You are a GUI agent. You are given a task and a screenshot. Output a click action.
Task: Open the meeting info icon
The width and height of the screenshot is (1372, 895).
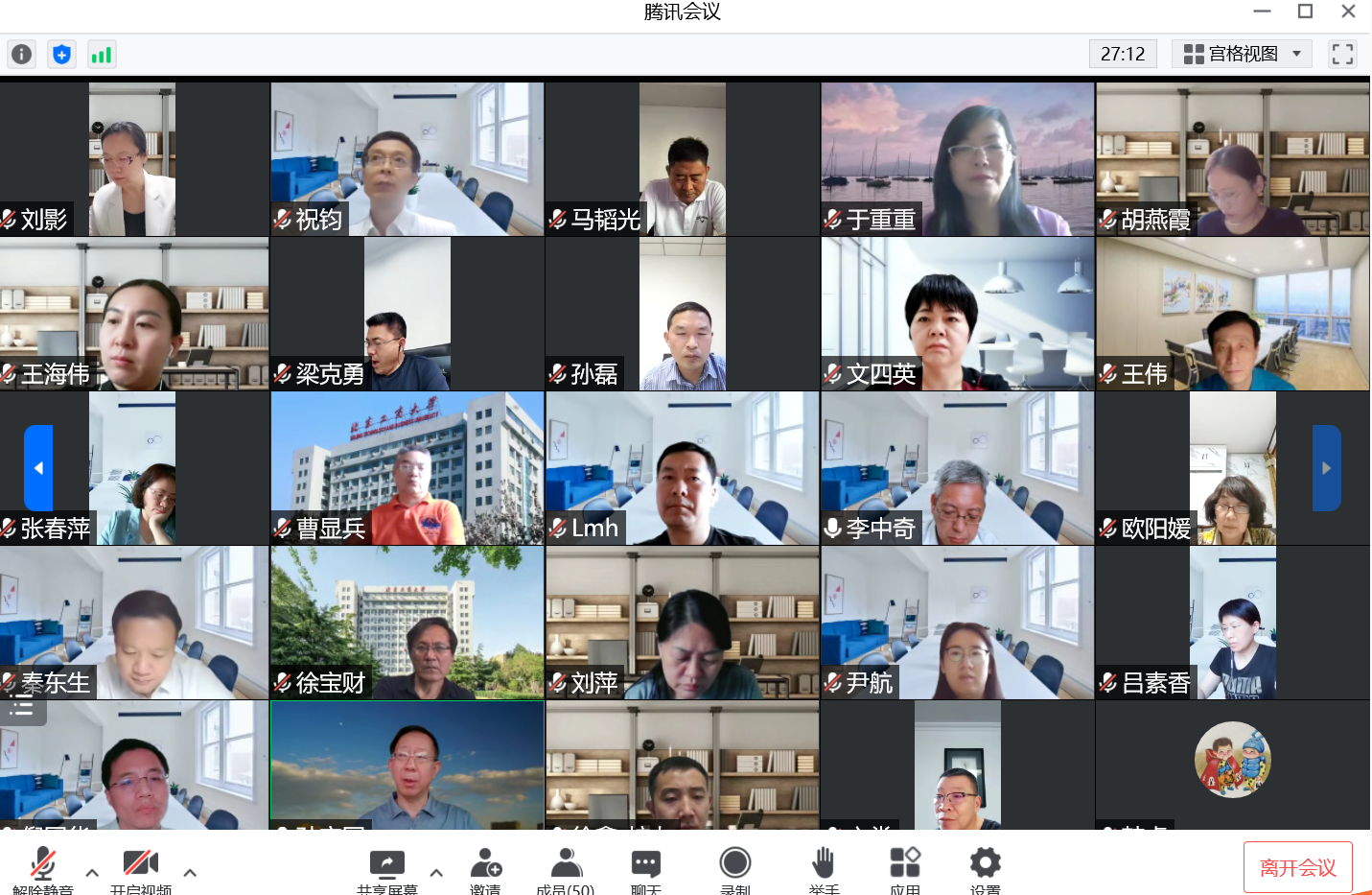(x=21, y=55)
